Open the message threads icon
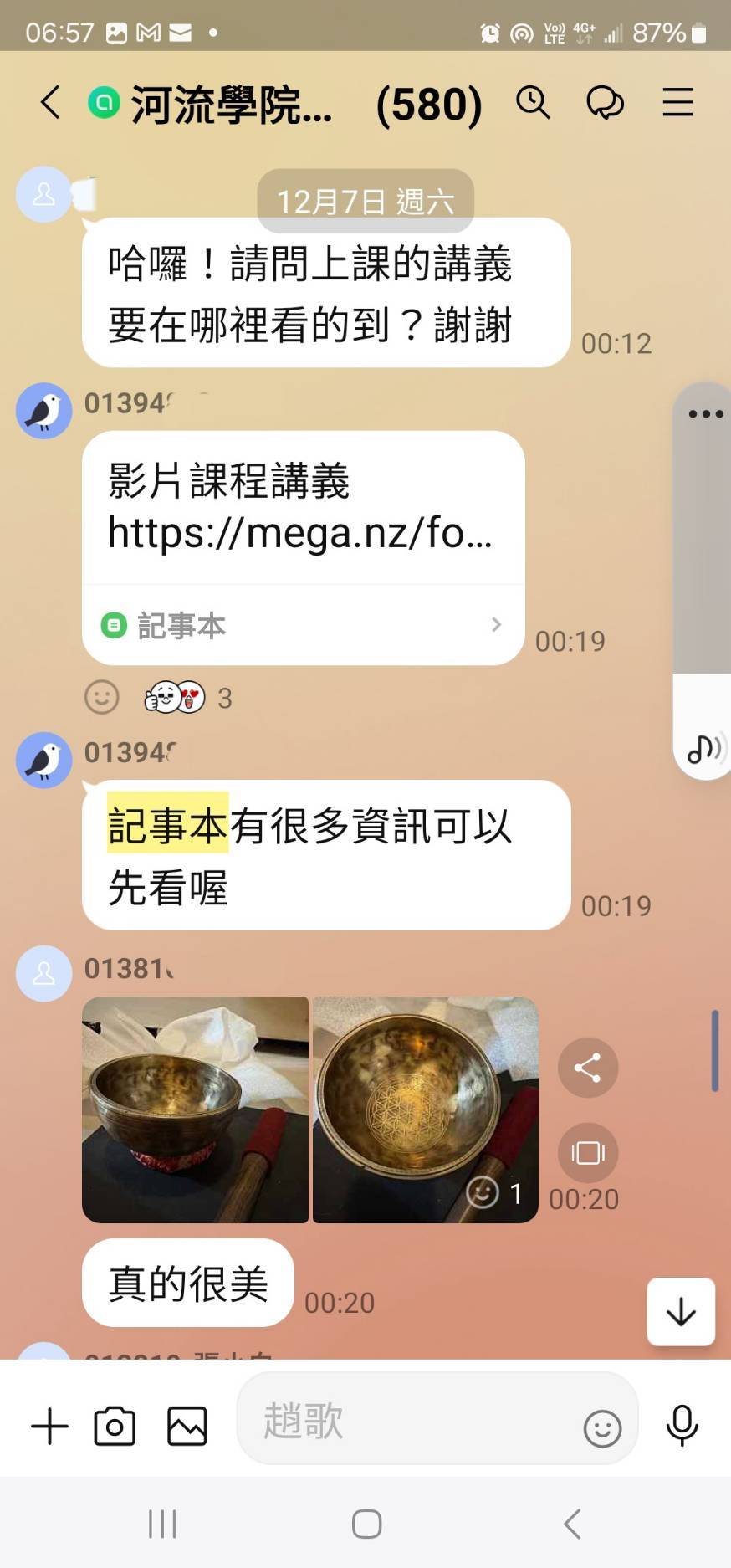731x1568 pixels. coord(605,103)
